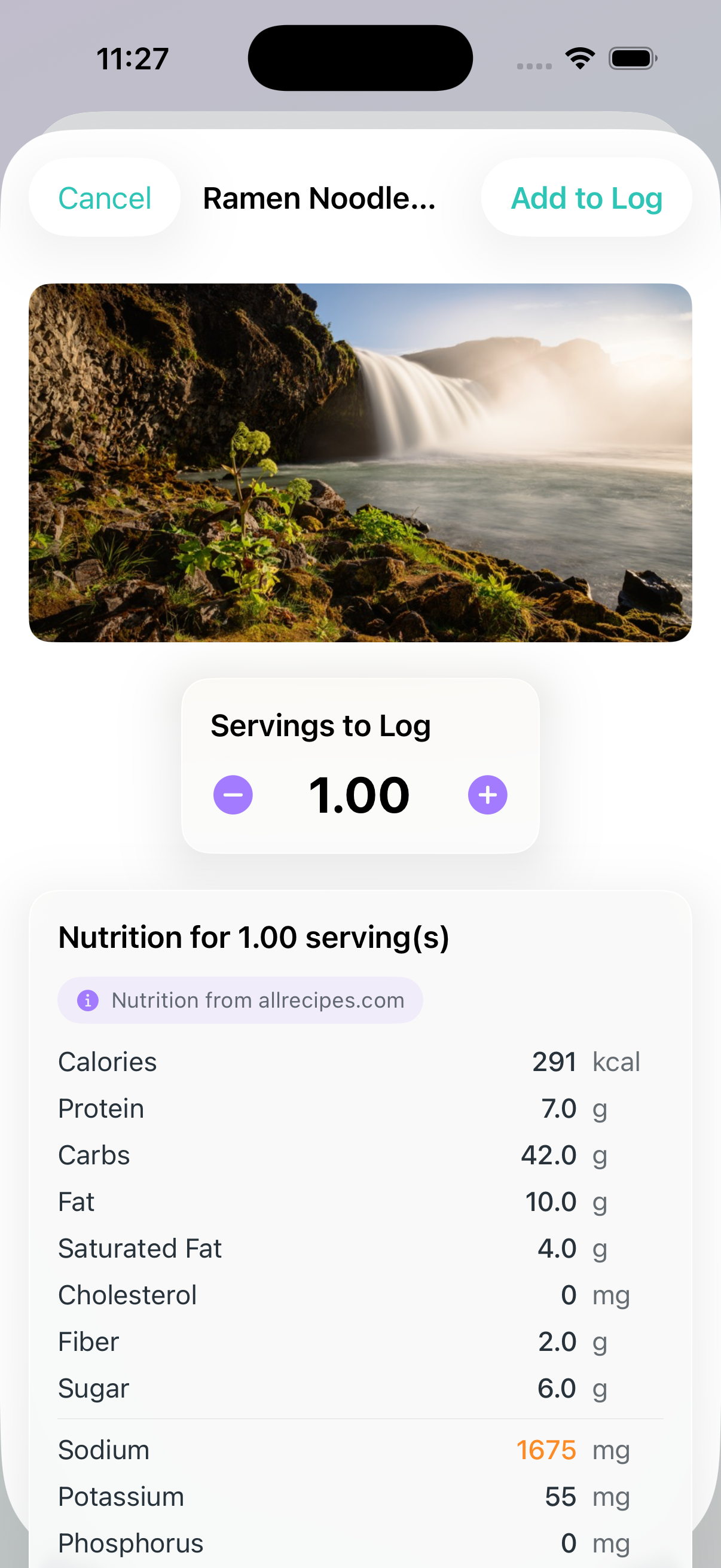Tap the Saturated Fat row

[360, 1249]
